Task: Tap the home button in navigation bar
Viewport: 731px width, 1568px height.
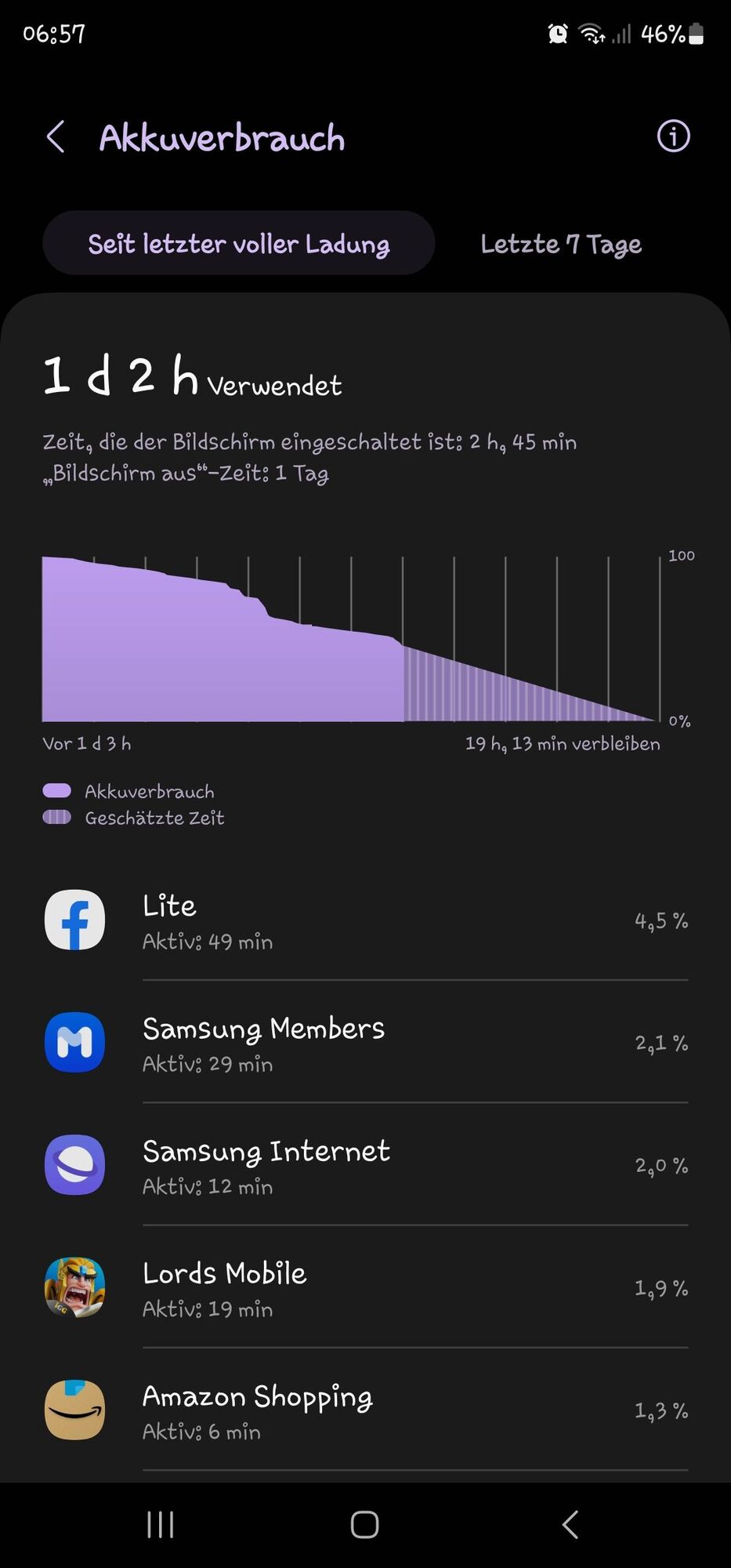Action: 365,1525
